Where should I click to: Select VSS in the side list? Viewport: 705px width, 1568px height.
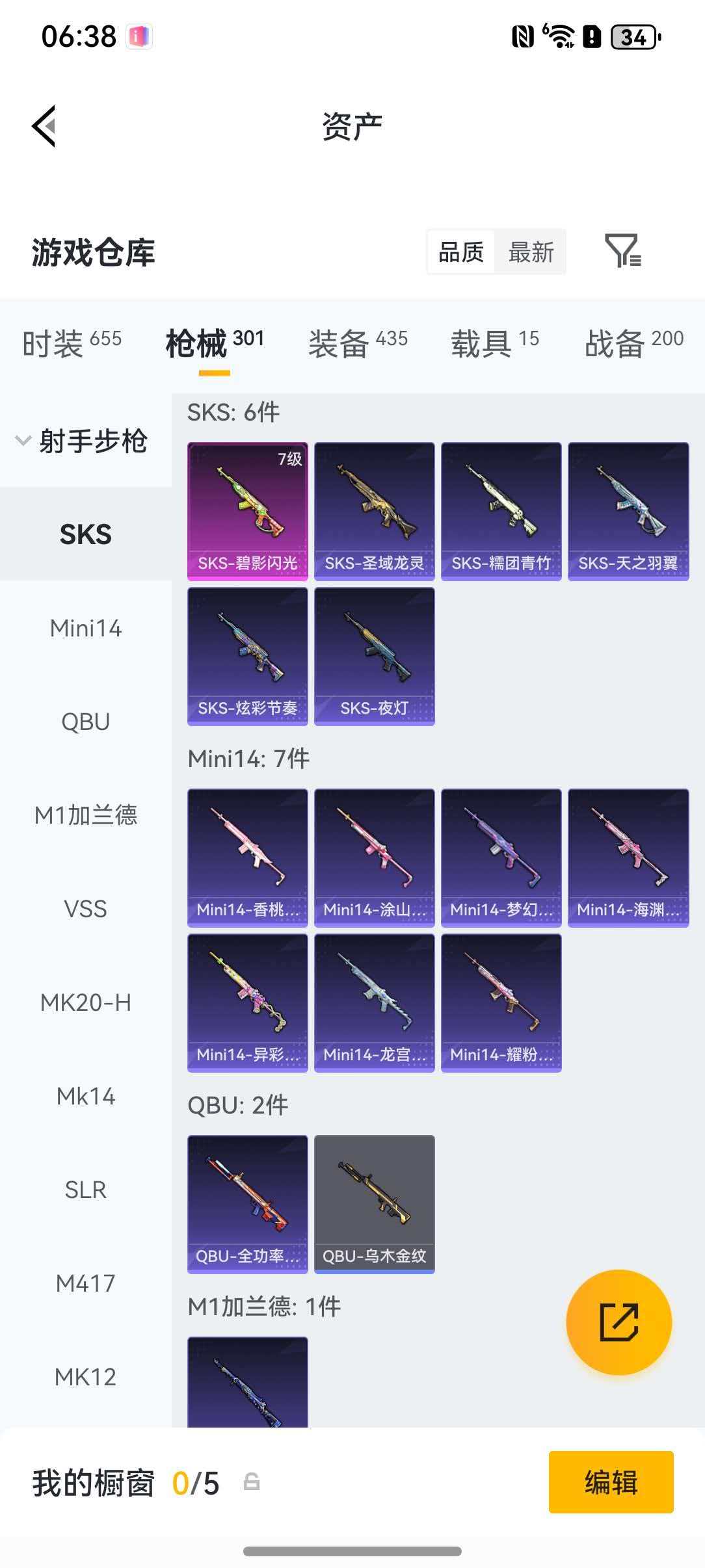tap(86, 908)
